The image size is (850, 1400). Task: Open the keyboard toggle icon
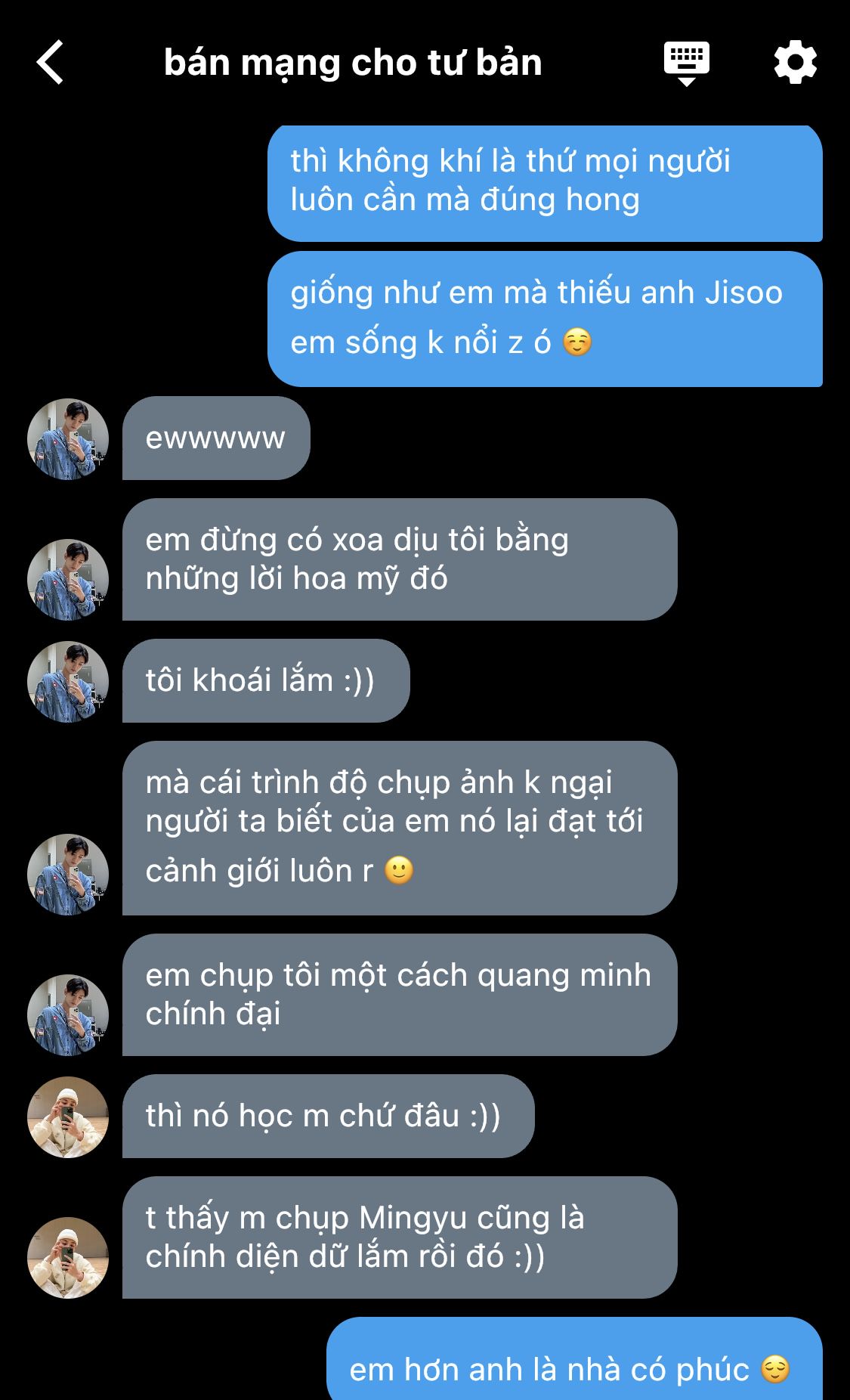click(x=686, y=63)
